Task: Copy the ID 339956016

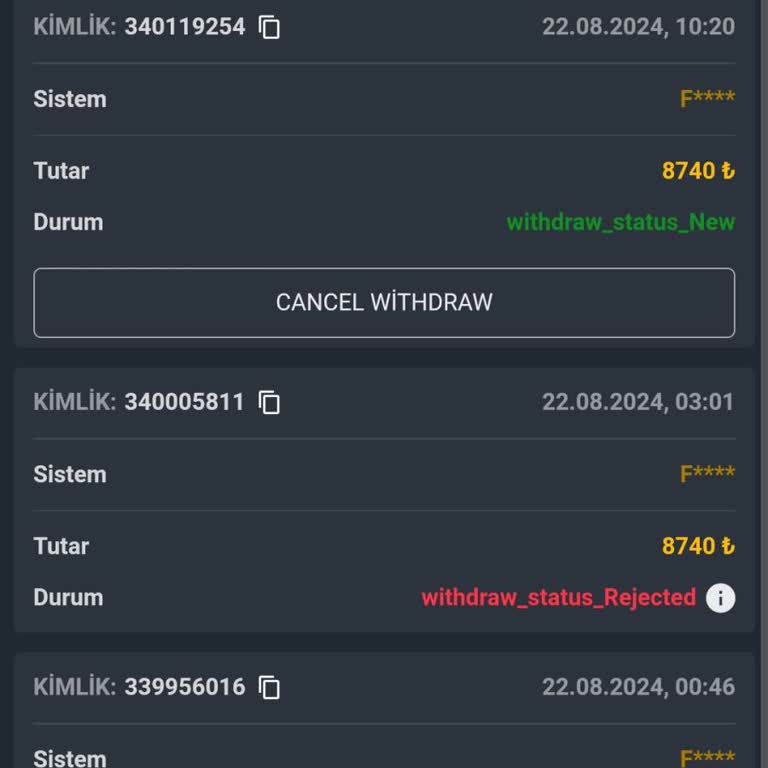Action: pyautogui.click(x=269, y=687)
